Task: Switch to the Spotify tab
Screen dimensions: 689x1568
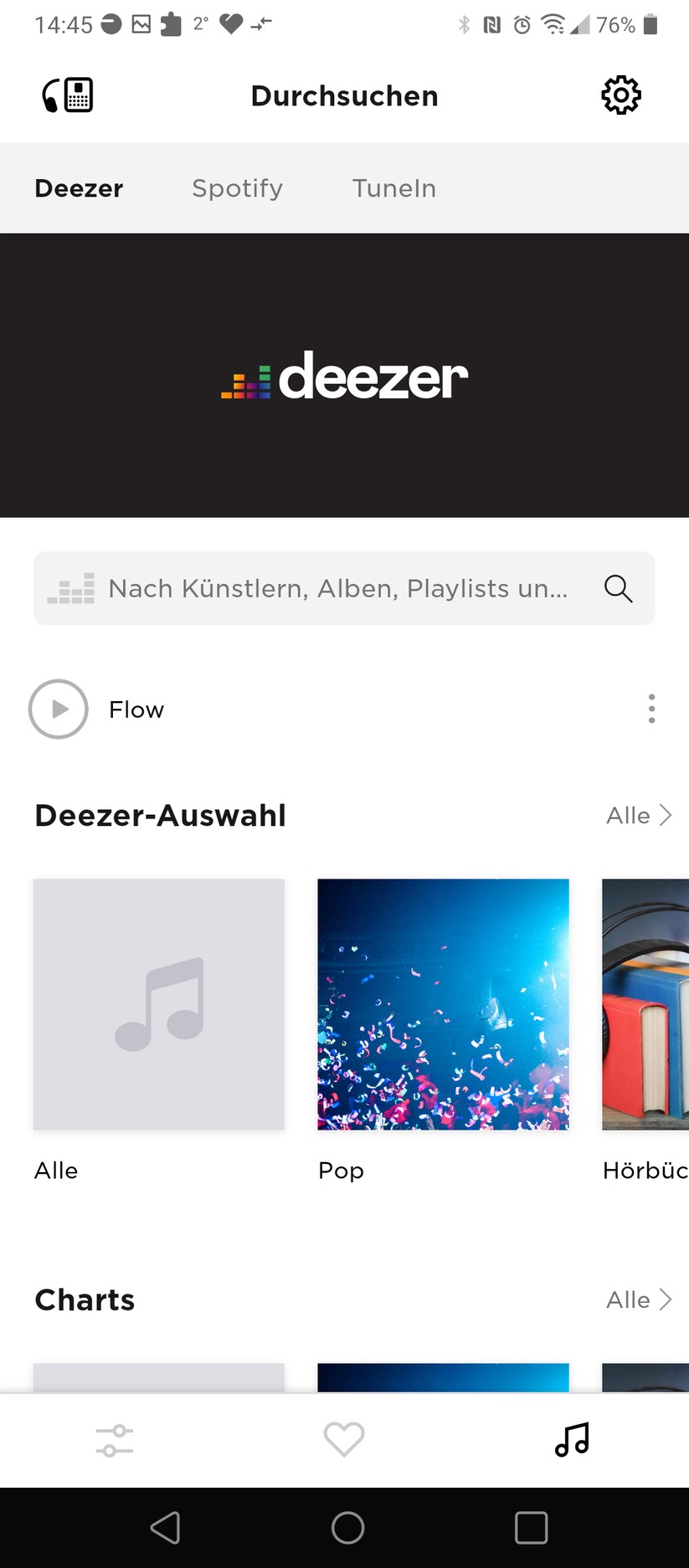Action: (237, 187)
